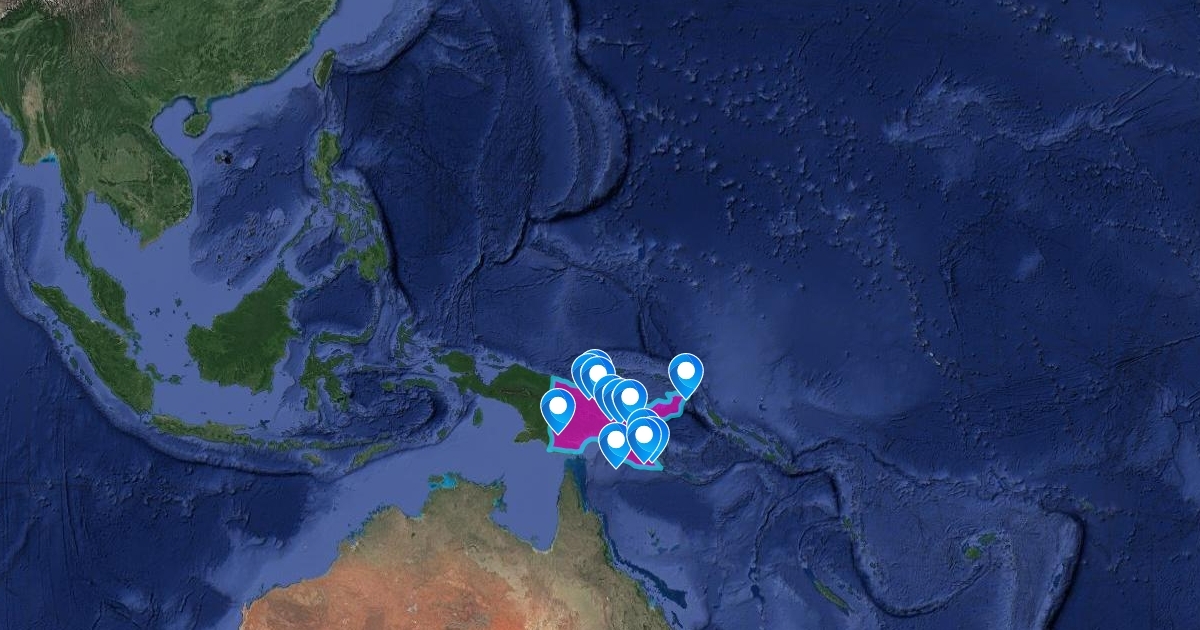Select the pin near the Indonesian border
1200x630 pixels.
coord(558,410)
